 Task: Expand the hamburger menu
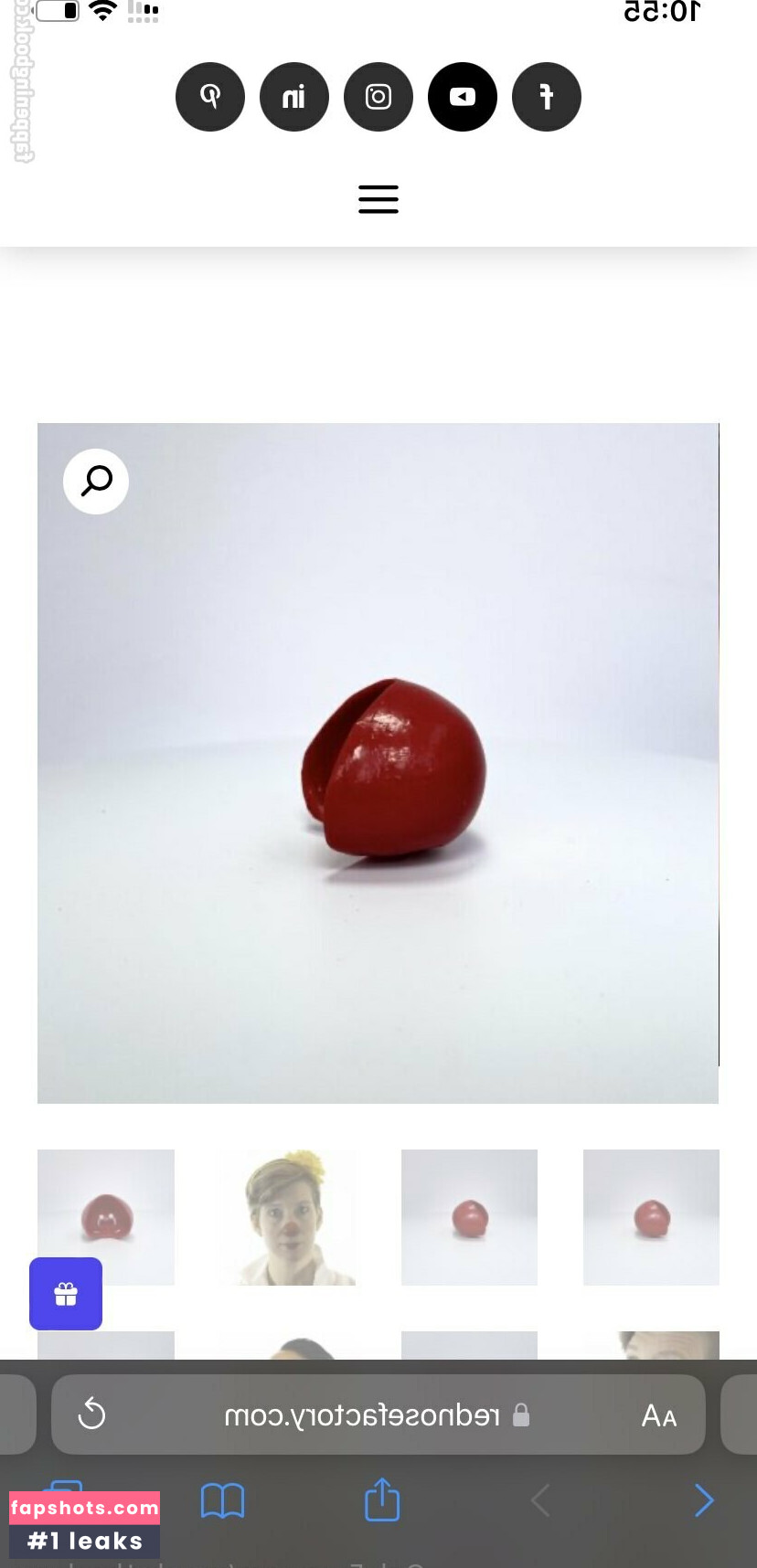click(x=378, y=199)
